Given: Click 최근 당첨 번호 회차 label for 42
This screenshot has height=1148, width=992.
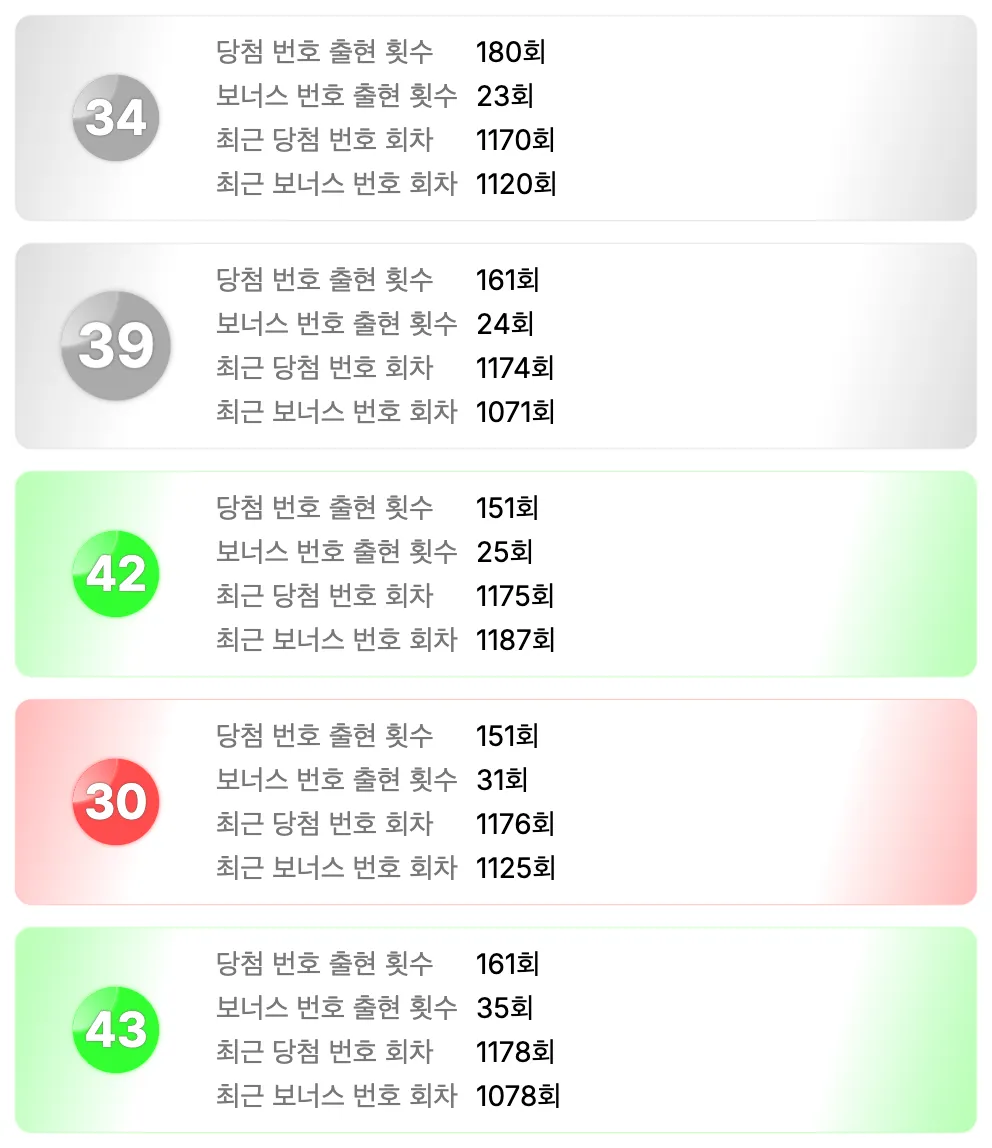Looking at the screenshot, I should coord(336,596).
